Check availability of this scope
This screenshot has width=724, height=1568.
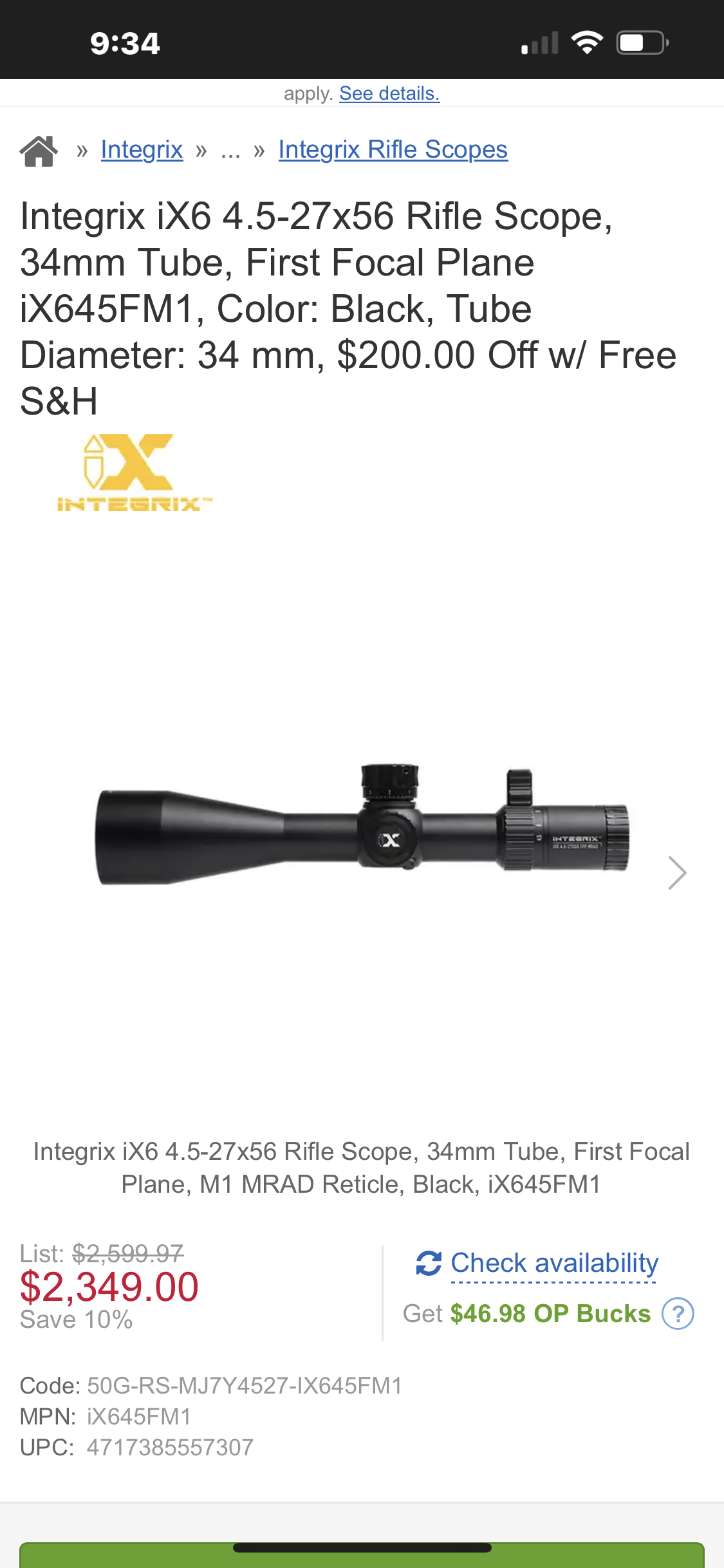[553, 1263]
